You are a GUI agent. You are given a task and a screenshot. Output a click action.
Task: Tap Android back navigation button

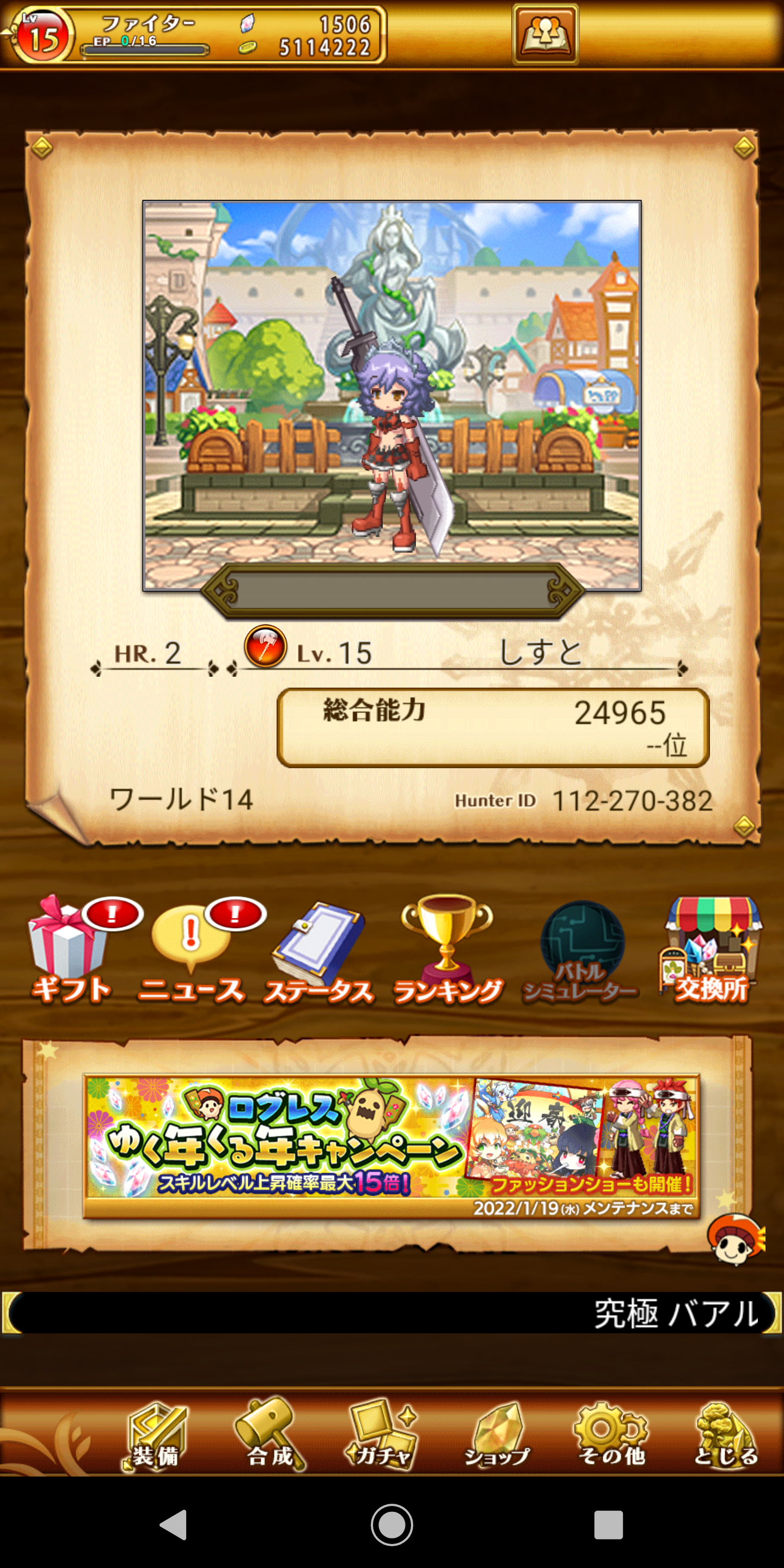pyautogui.click(x=173, y=1525)
